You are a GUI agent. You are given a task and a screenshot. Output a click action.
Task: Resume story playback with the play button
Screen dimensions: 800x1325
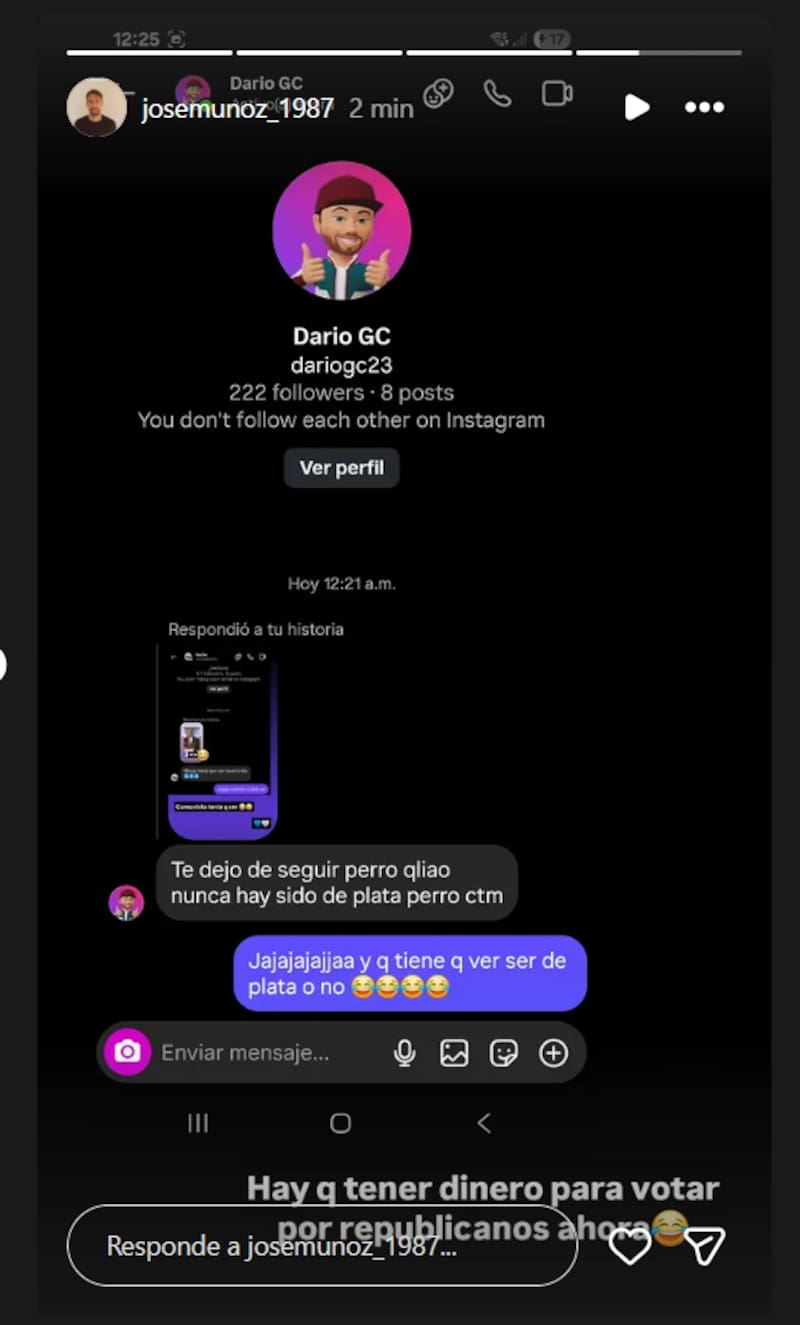[636, 107]
